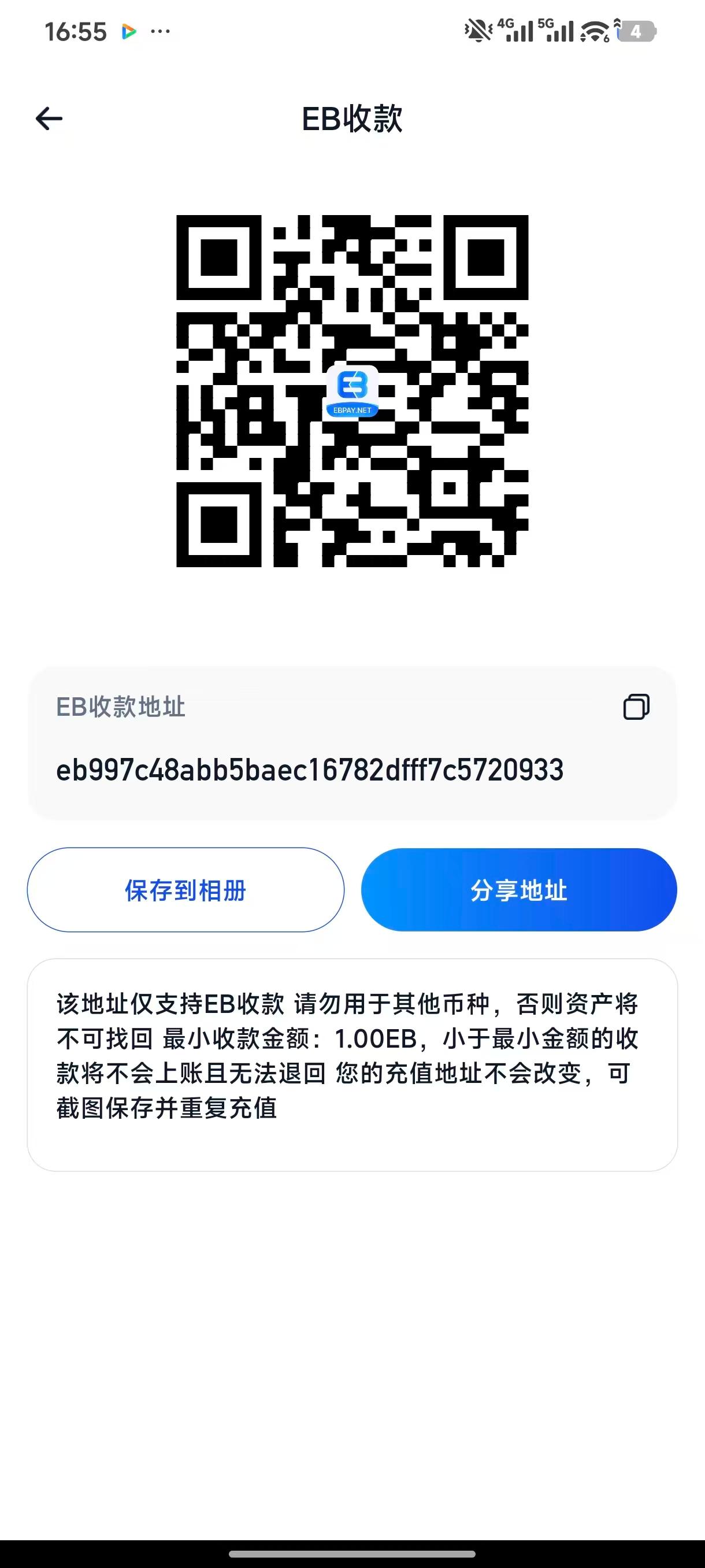Go back from the EB收款 page
705x1568 pixels.
(49, 118)
